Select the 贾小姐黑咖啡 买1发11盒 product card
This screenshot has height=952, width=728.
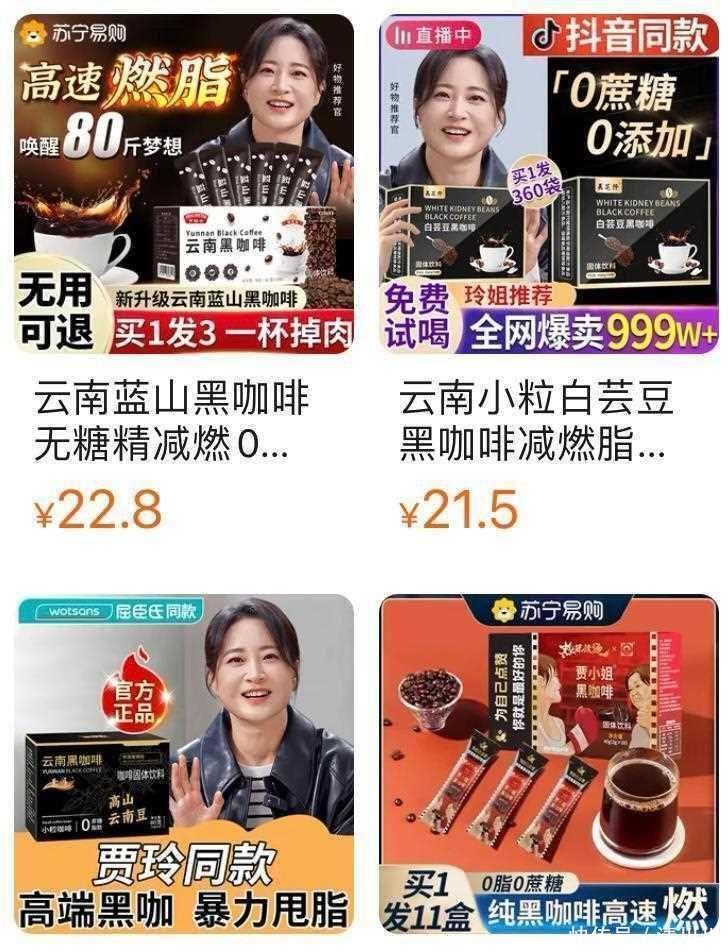(x=548, y=764)
